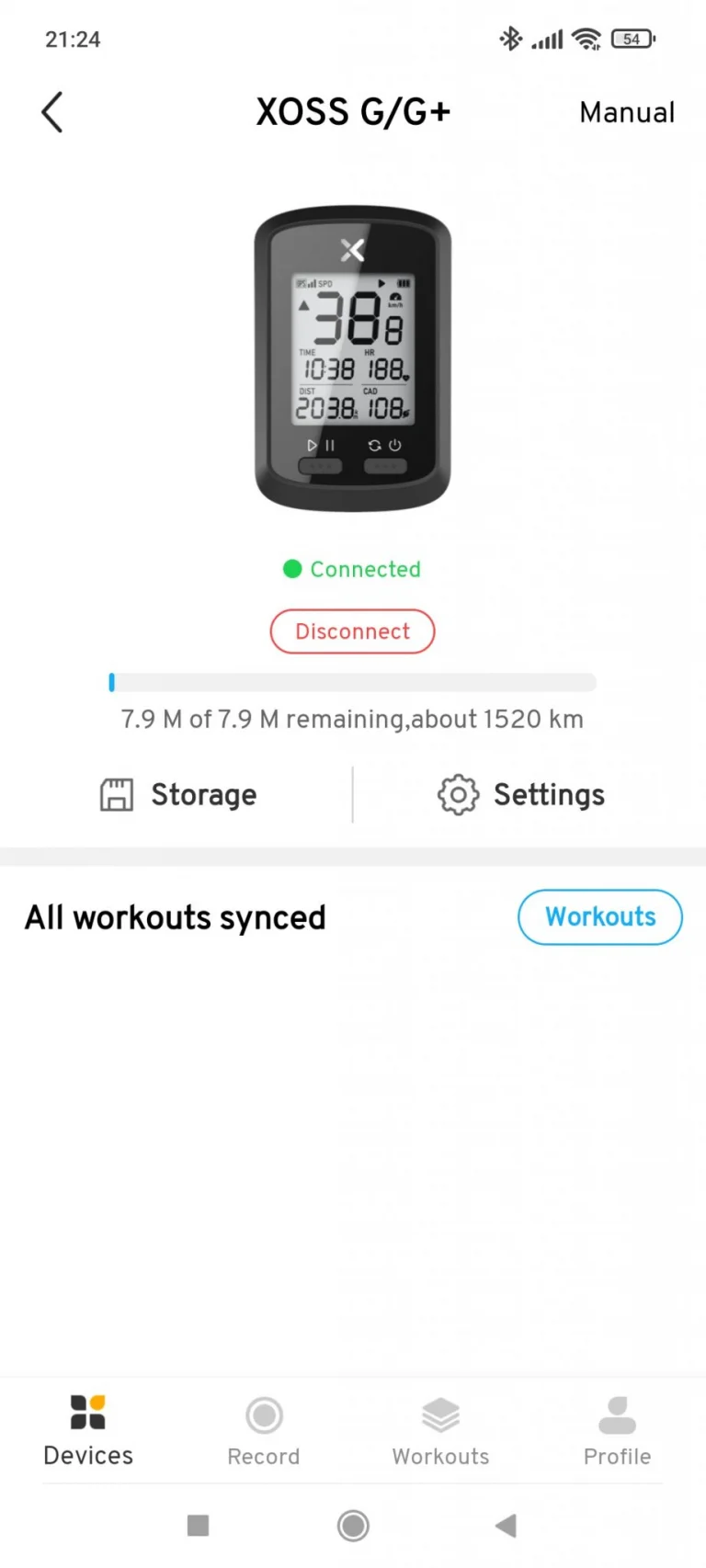
Task: Open recent apps from navigation bar
Action: coord(198,1526)
